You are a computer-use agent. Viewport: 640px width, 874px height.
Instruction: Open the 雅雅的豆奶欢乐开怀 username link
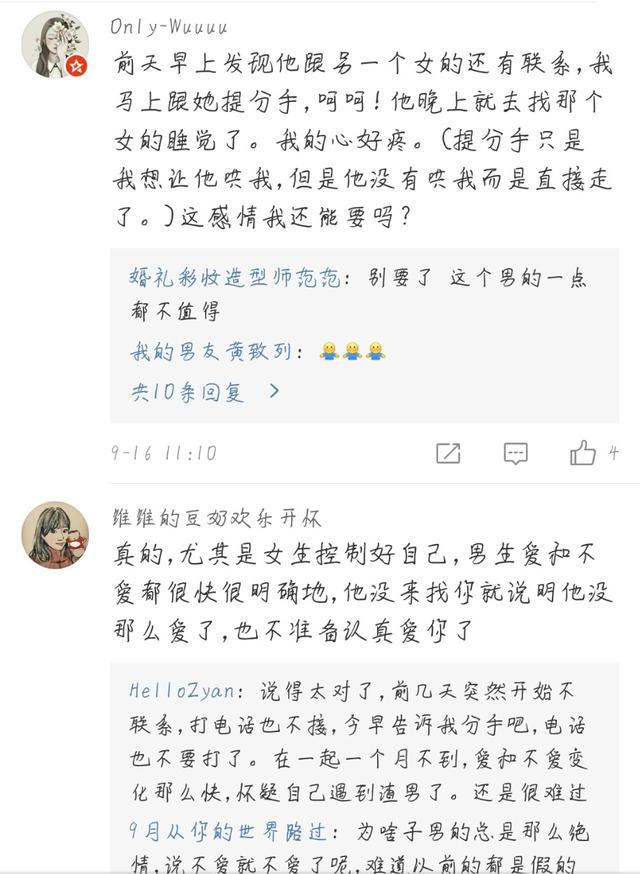pos(216,518)
